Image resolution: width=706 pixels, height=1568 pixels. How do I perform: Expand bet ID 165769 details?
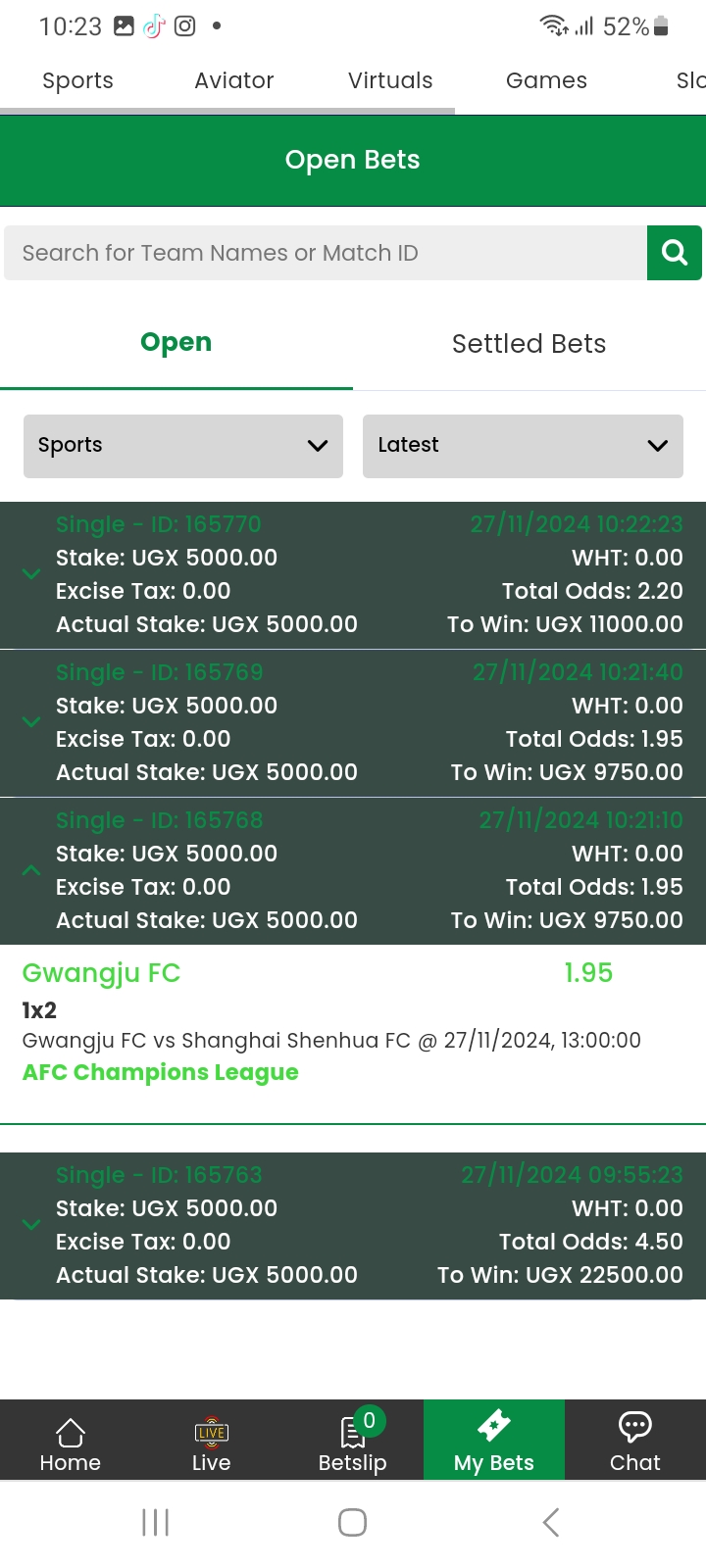pos(31,722)
